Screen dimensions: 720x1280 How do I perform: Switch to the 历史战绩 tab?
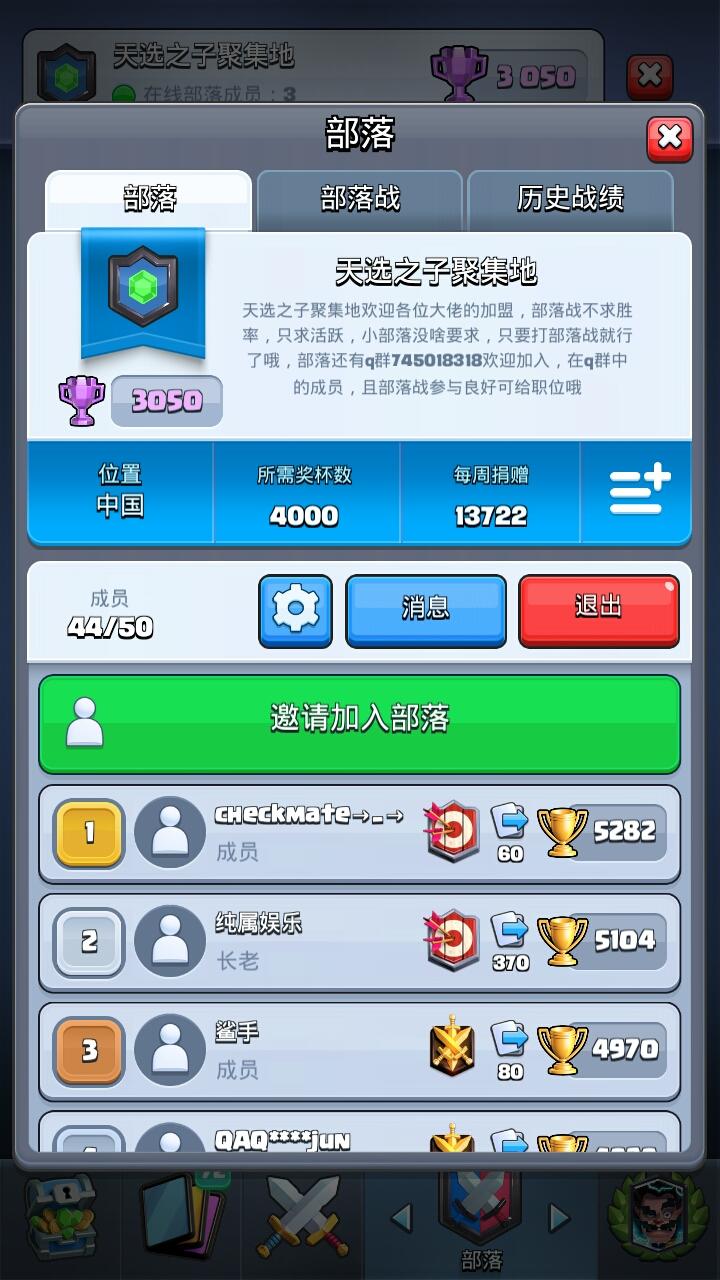(570, 199)
